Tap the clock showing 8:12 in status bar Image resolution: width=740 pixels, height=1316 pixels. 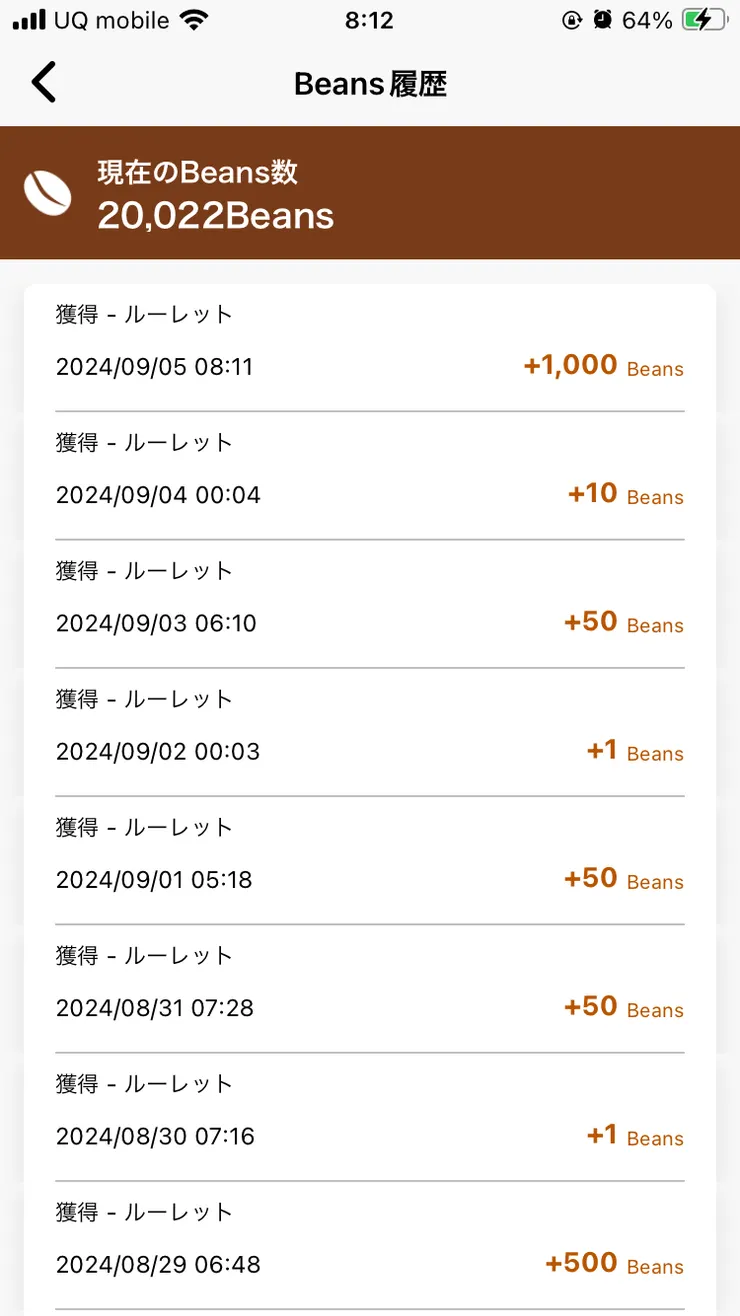click(x=369, y=18)
